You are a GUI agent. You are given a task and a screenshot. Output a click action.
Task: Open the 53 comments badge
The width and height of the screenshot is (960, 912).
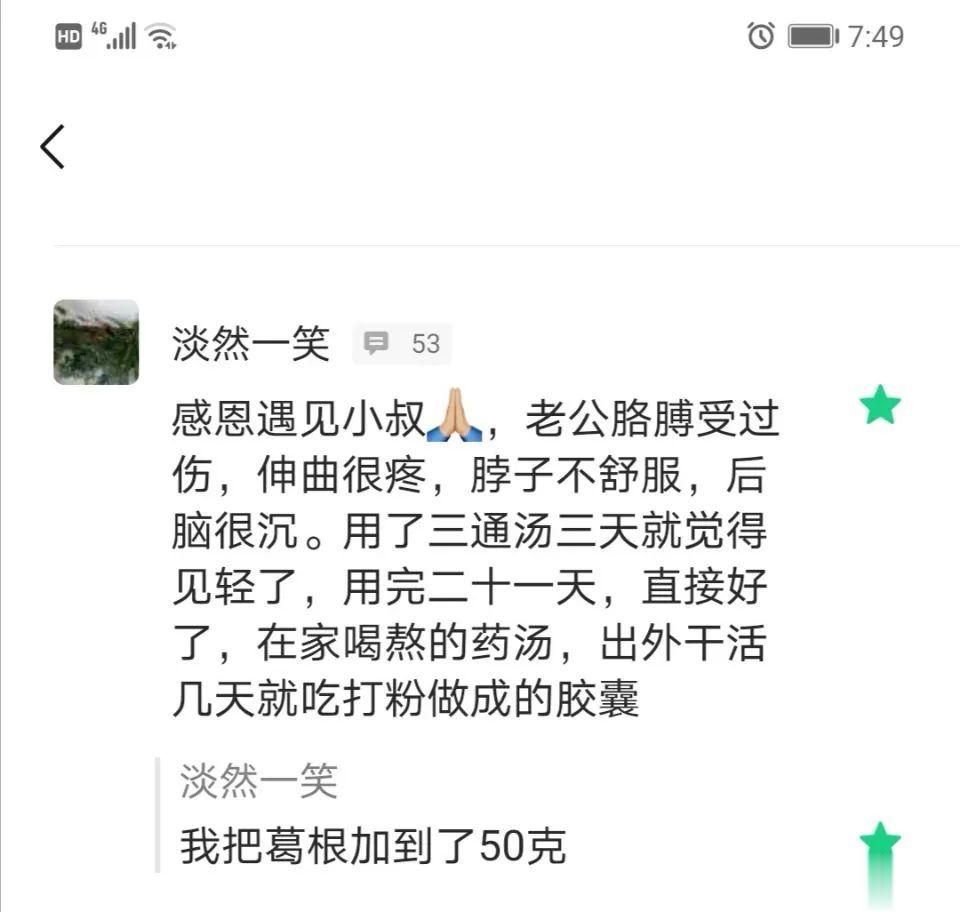click(x=402, y=344)
